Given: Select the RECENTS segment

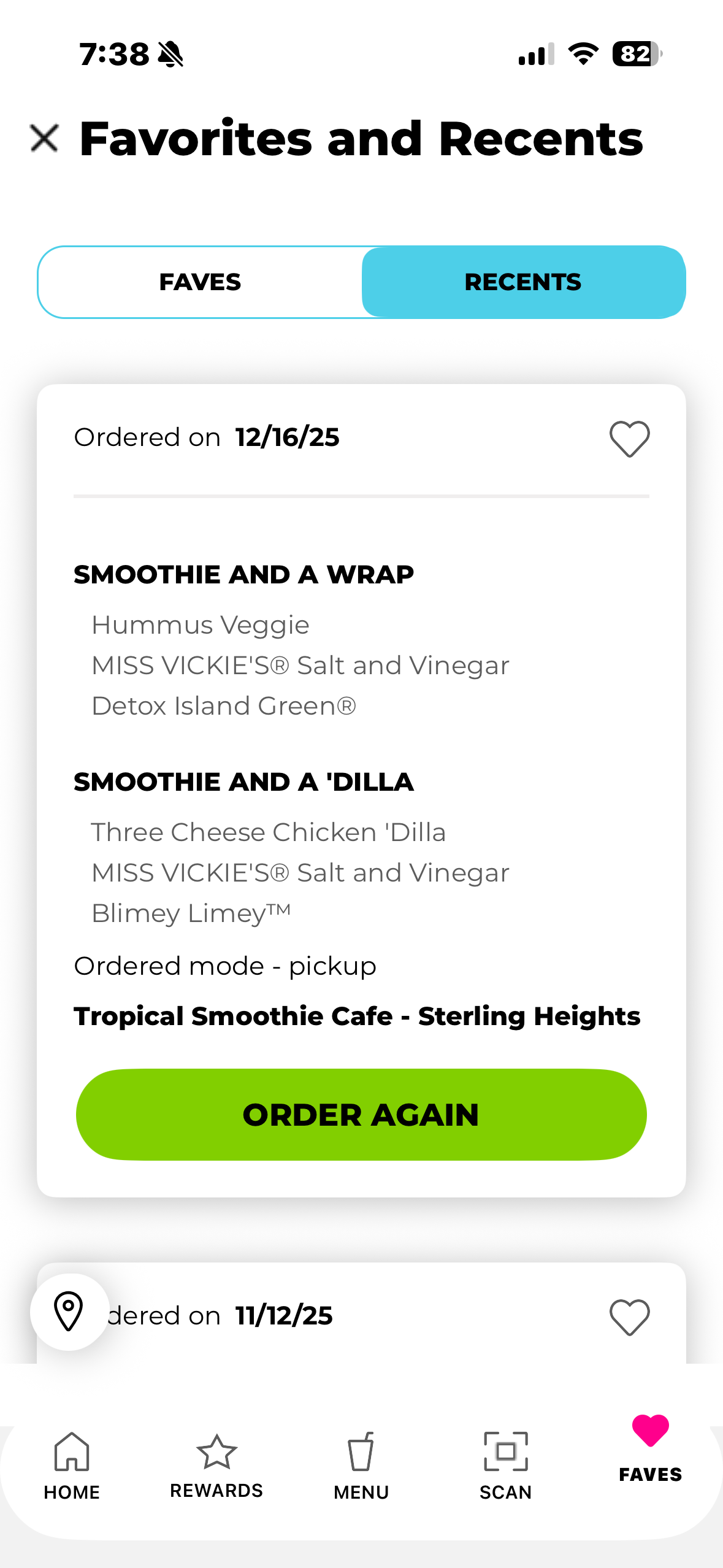Looking at the screenshot, I should [x=523, y=282].
